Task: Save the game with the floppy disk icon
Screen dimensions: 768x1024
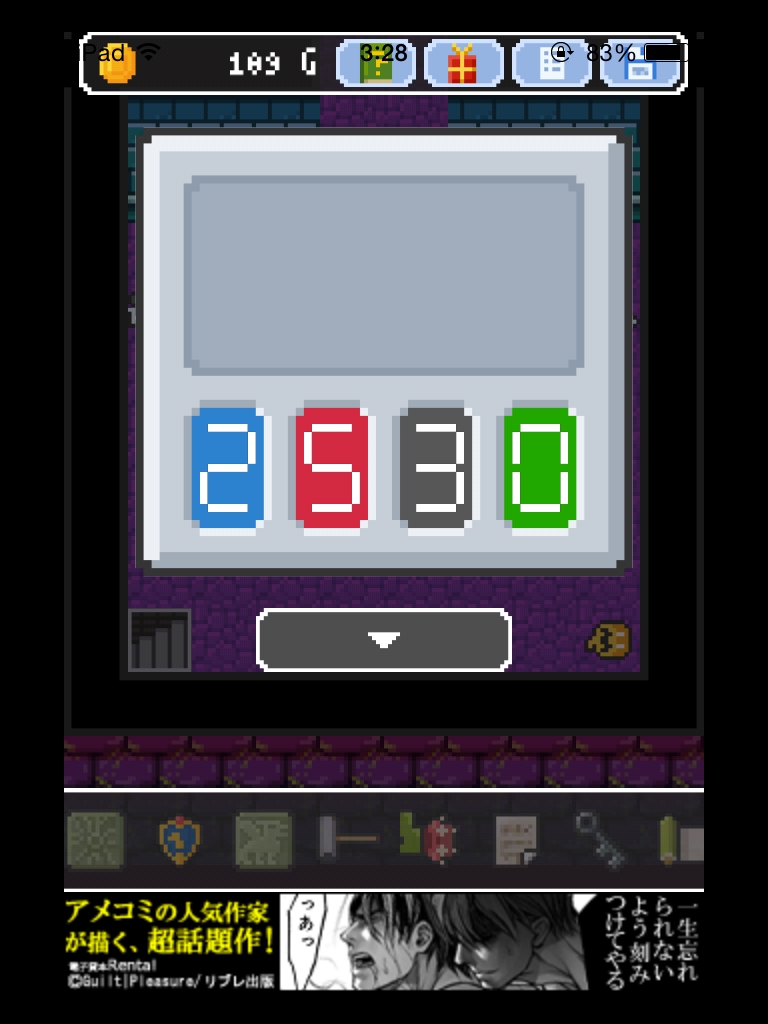Action: pyautogui.click(x=640, y=63)
